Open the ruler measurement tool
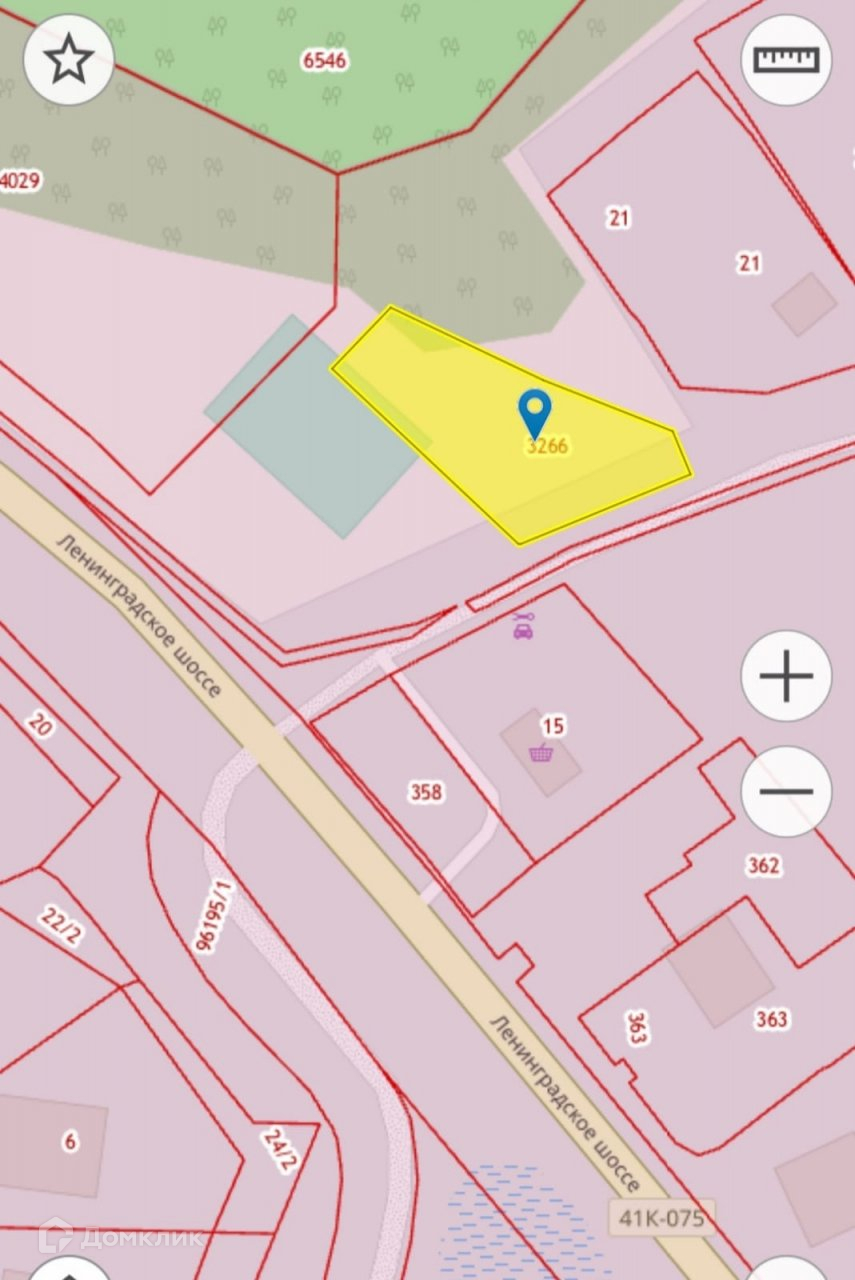The height and width of the screenshot is (1280, 855). pyautogui.click(x=786, y=60)
